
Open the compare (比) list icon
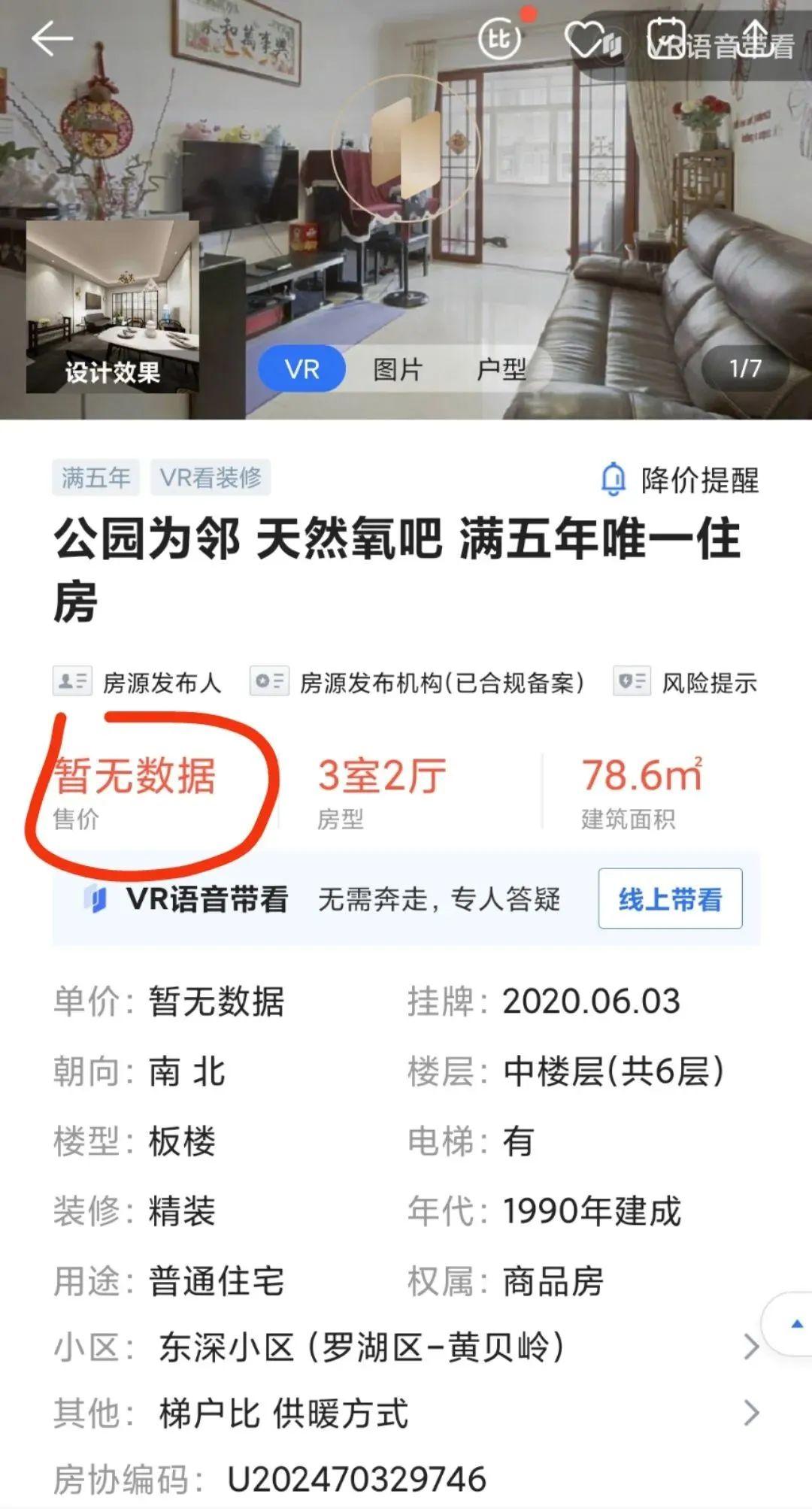pos(499,39)
